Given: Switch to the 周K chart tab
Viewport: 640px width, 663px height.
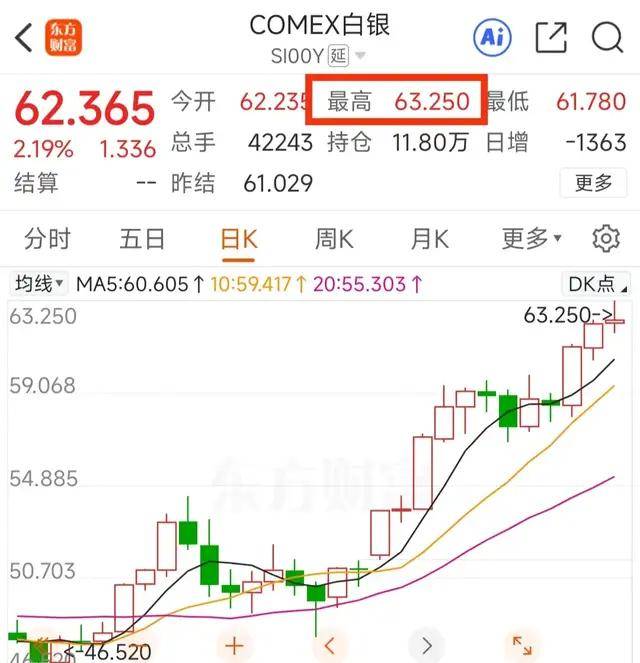Looking at the screenshot, I should coord(334,239).
